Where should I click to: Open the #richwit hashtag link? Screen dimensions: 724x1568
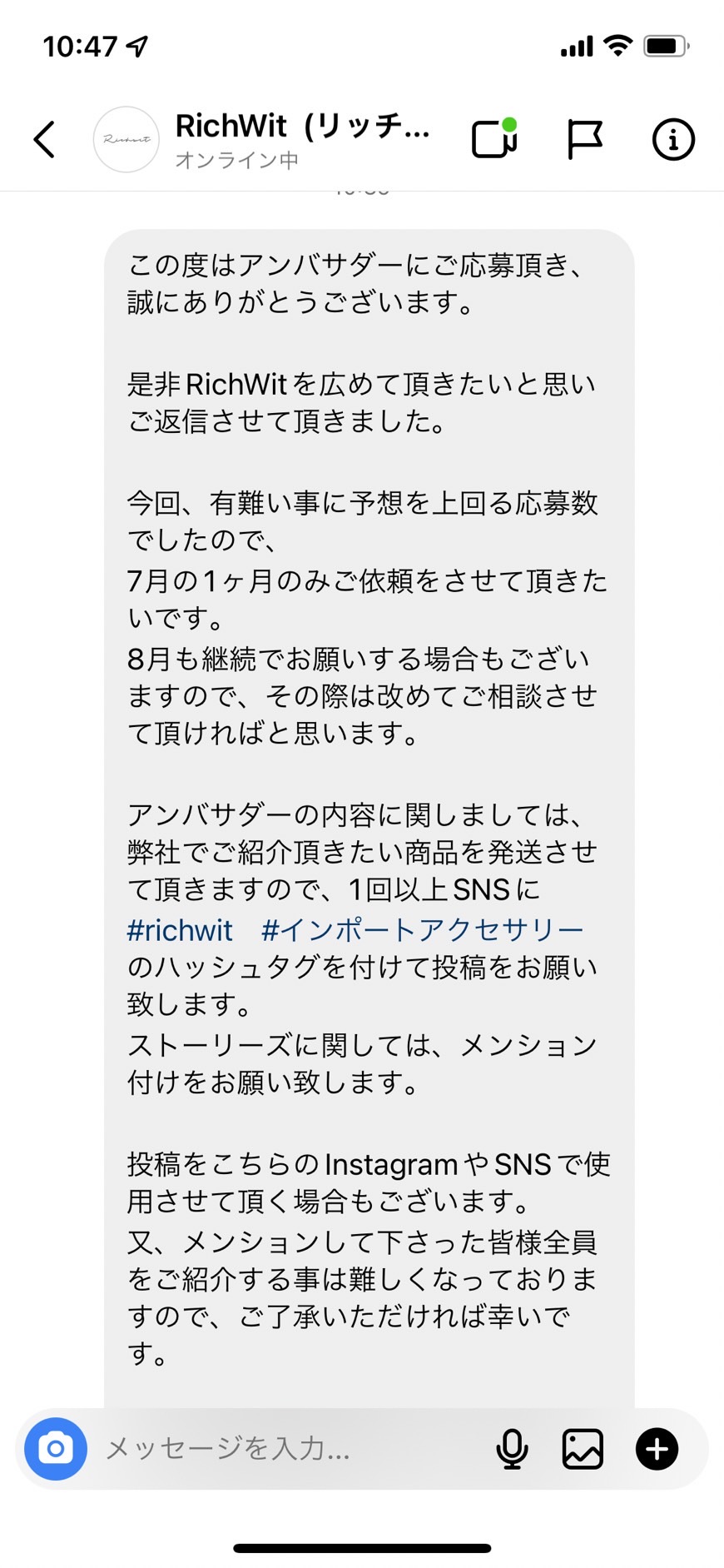(x=180, y=929)
